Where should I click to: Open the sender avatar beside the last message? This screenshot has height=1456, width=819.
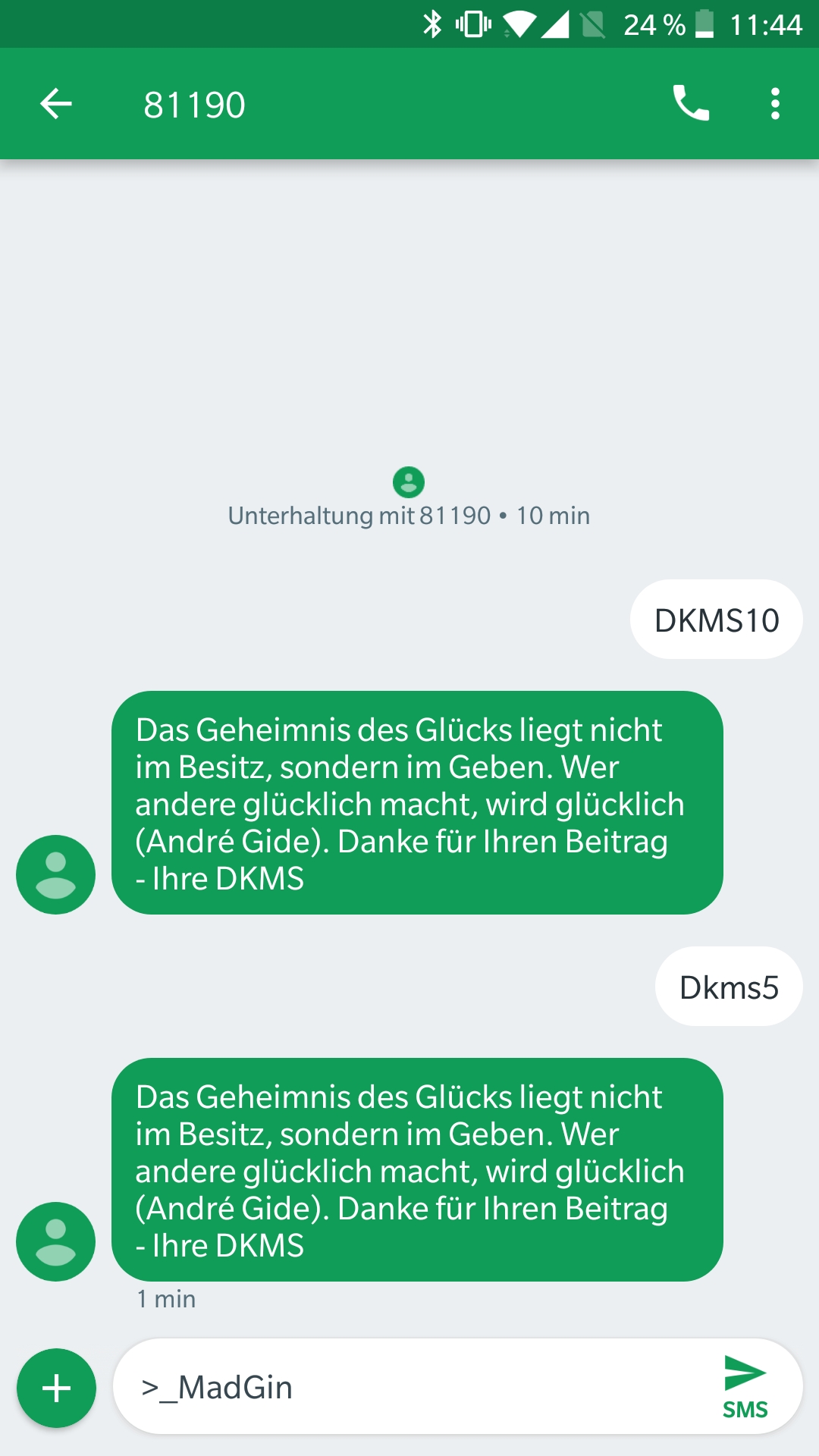[x=56, y=1241]
